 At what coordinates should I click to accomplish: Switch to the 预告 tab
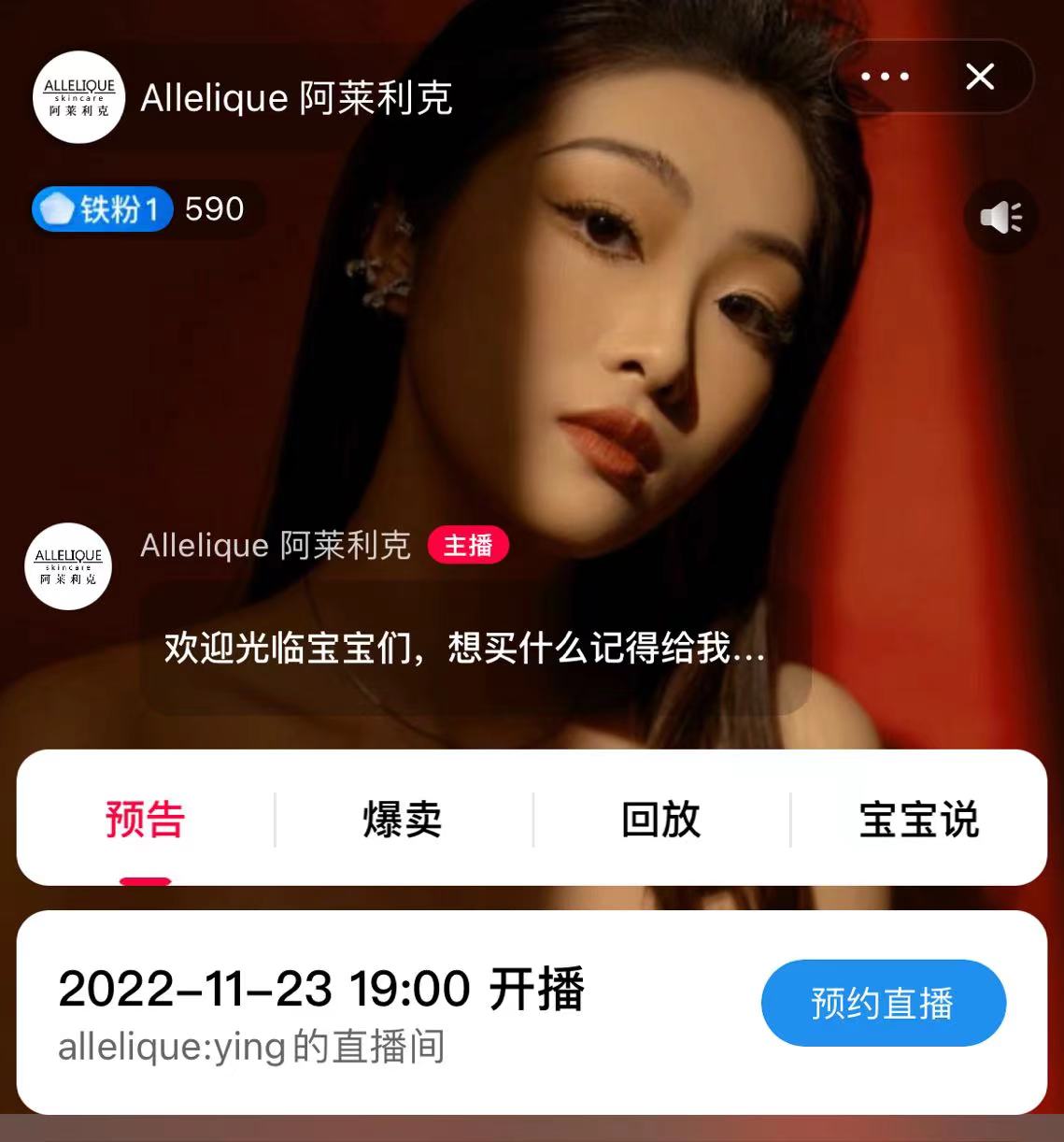(x=145, y=820)
